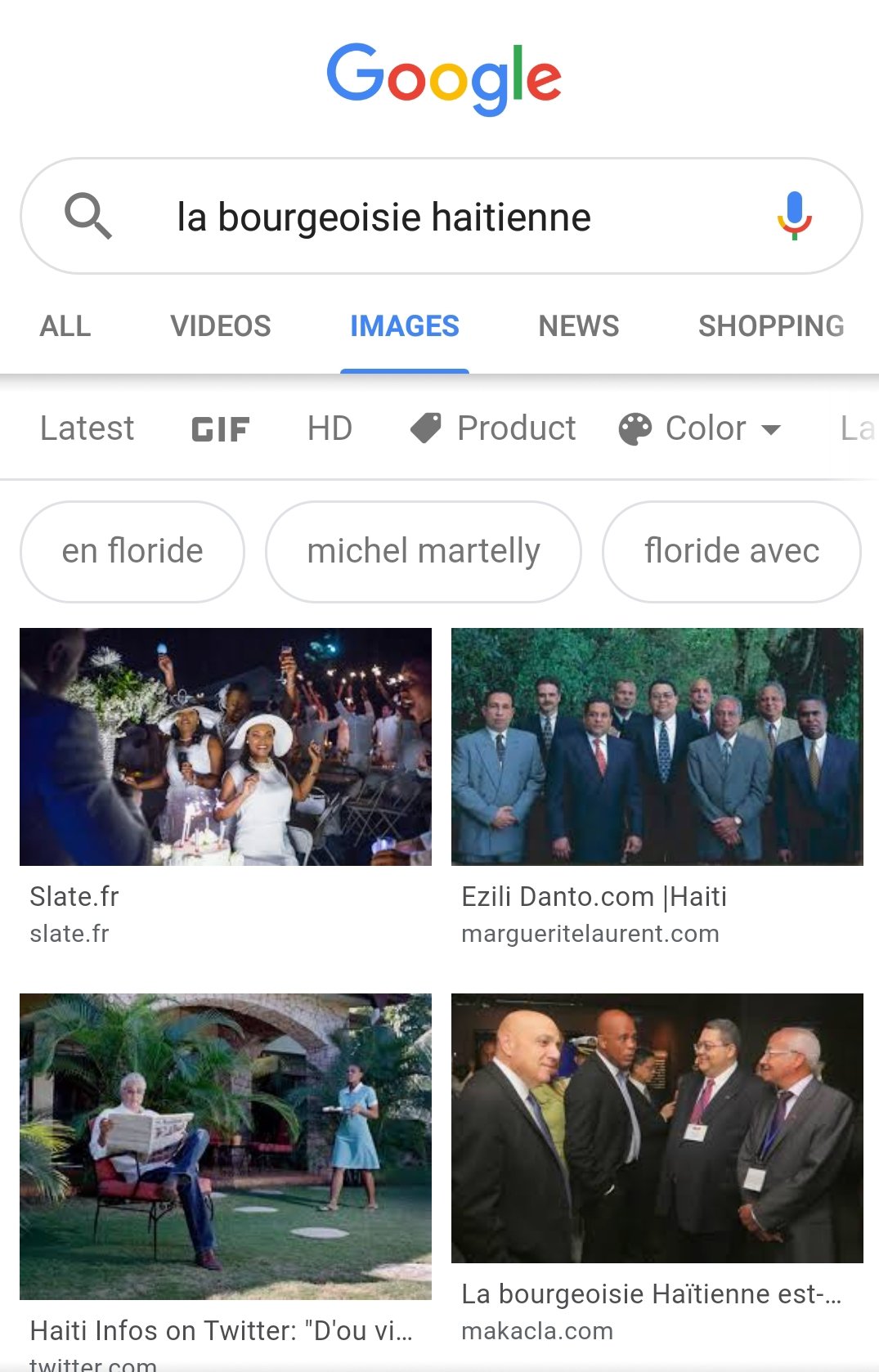Switch to the VIDEOS tab

point(220,326)
